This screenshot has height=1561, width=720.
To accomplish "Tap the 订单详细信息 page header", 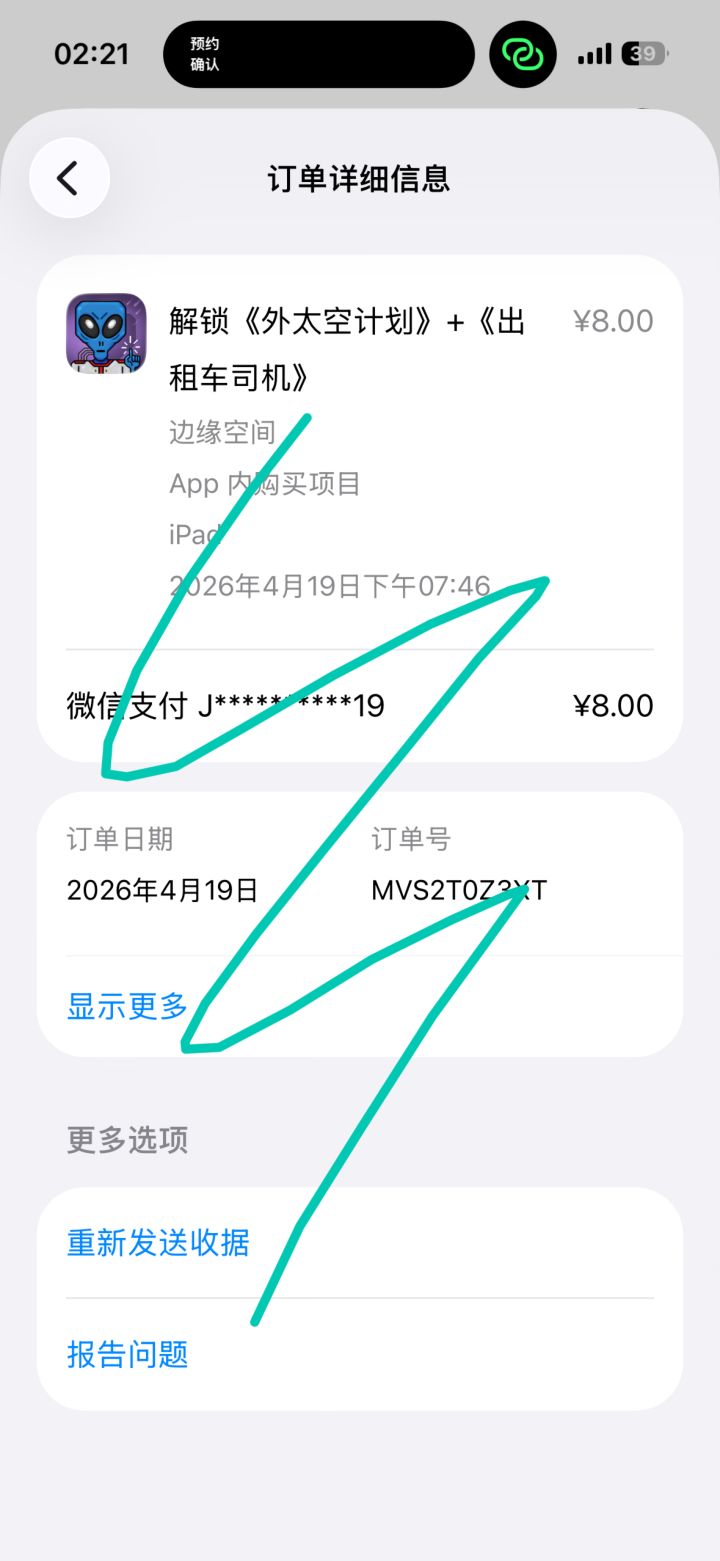I will [360, 179].
